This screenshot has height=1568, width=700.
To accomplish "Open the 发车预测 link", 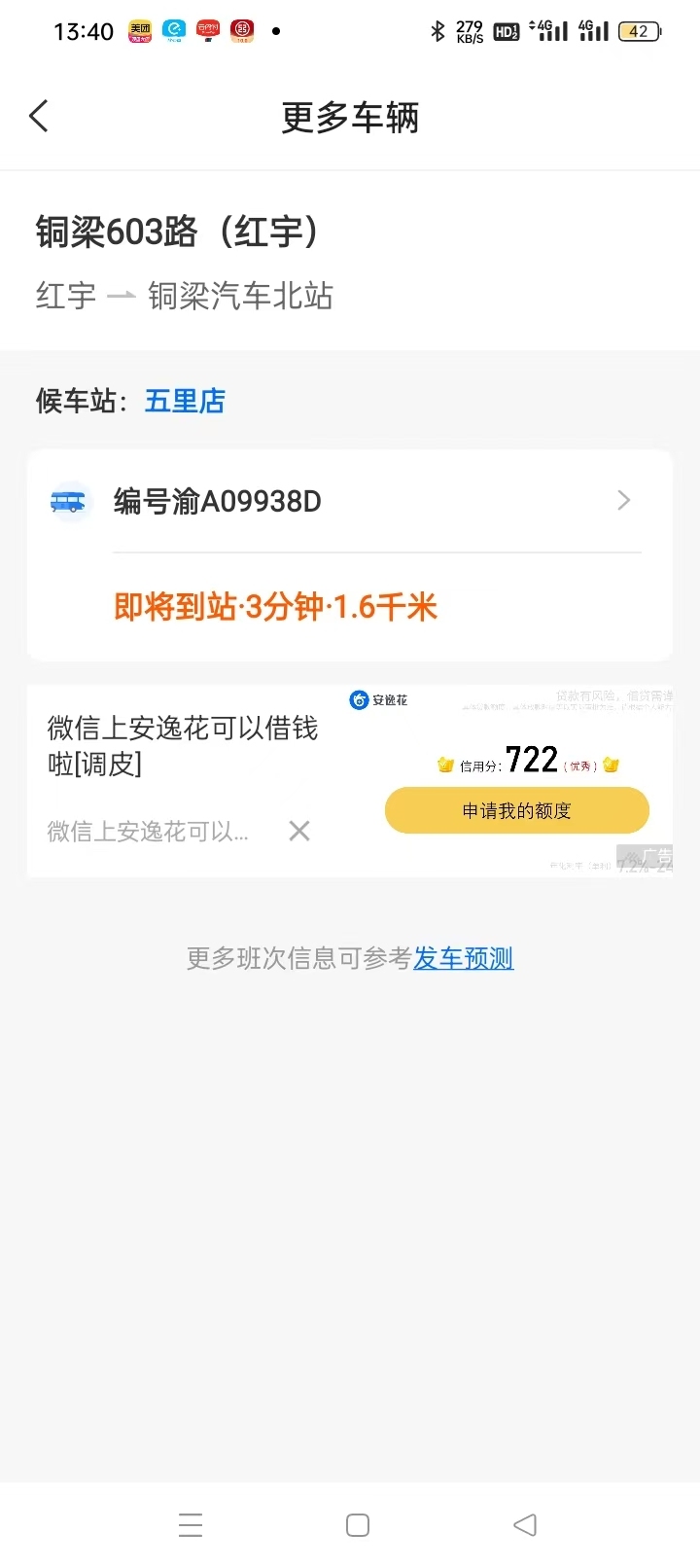I will coord(464,958).
